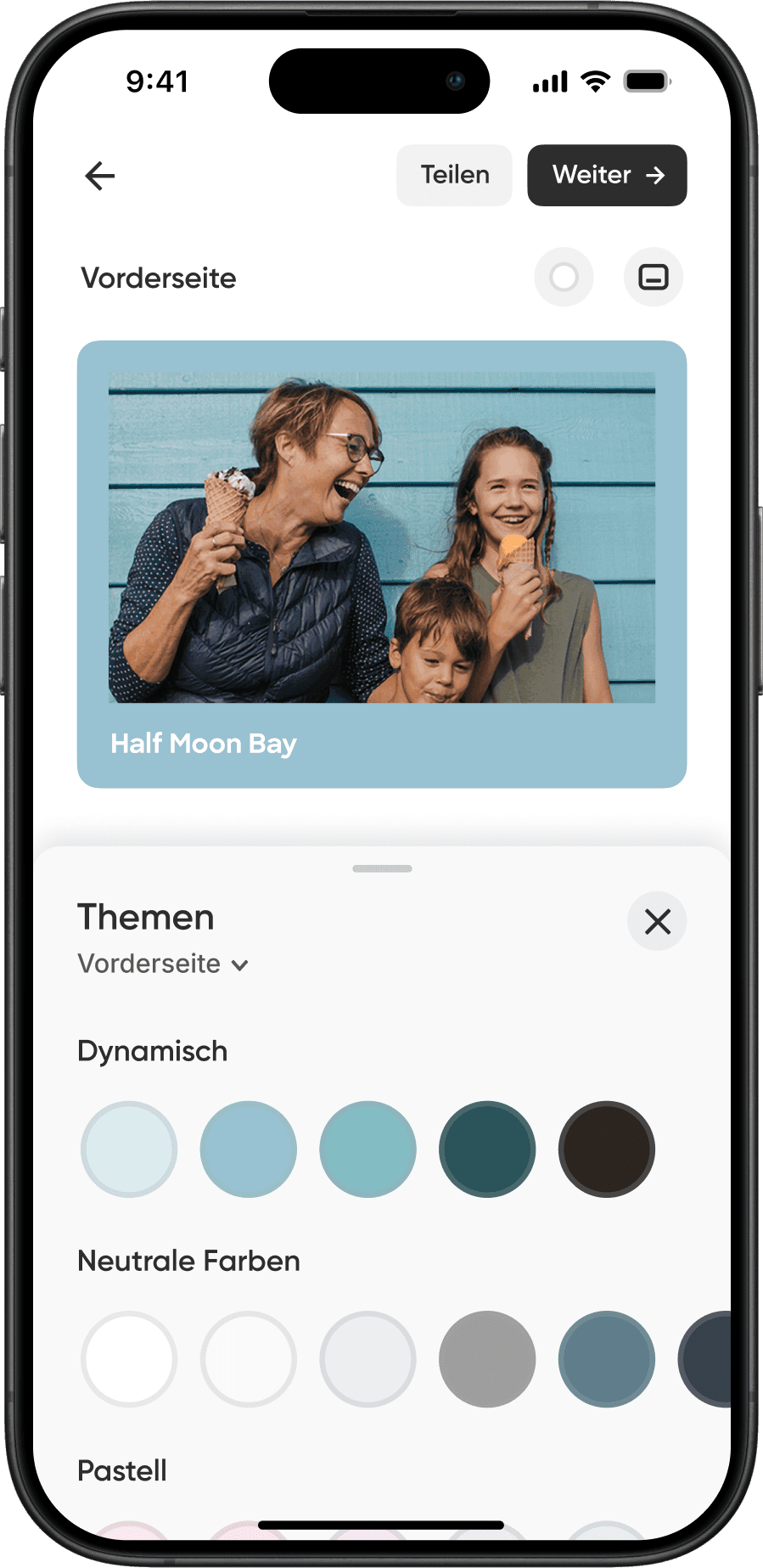
Task: Choose the pure white neutral swatch
Action: (129, 1359)
